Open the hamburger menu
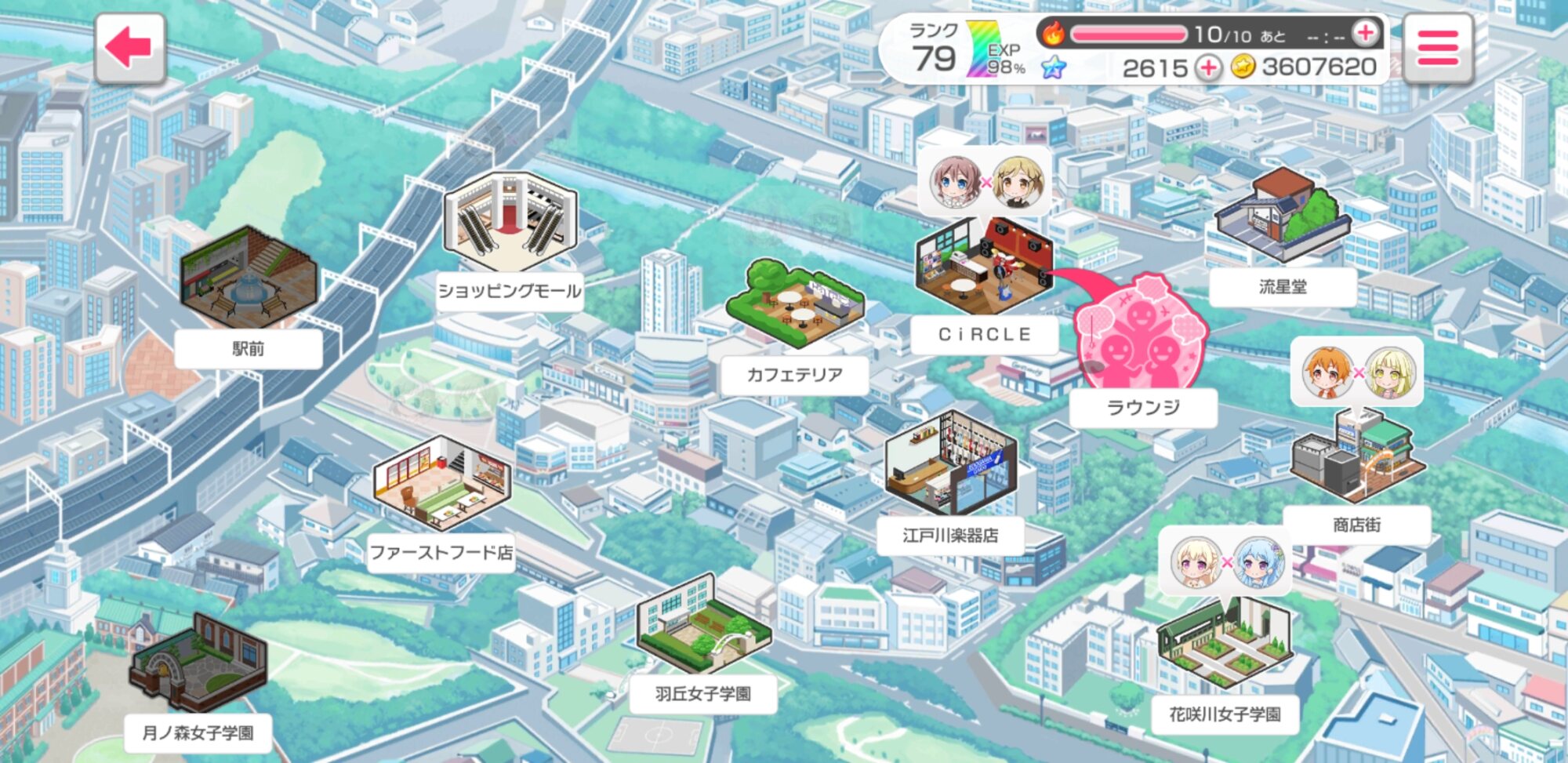This screenshot has width=1568, height=763. (x=1437, y=49)
